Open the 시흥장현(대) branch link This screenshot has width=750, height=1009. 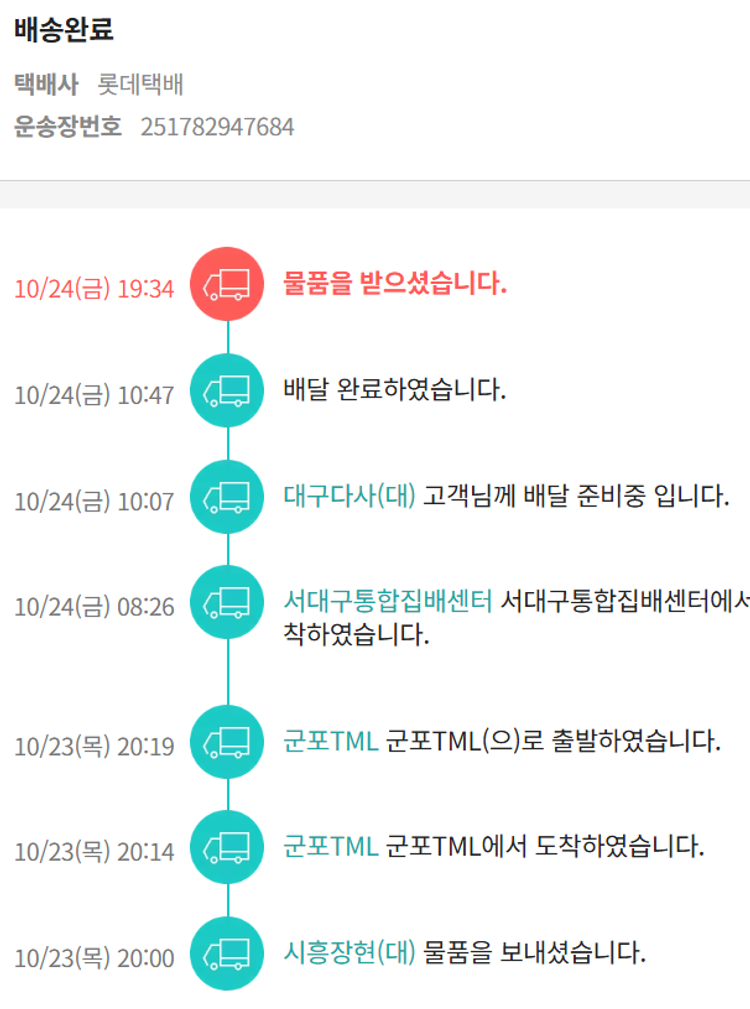click(349, 951)
